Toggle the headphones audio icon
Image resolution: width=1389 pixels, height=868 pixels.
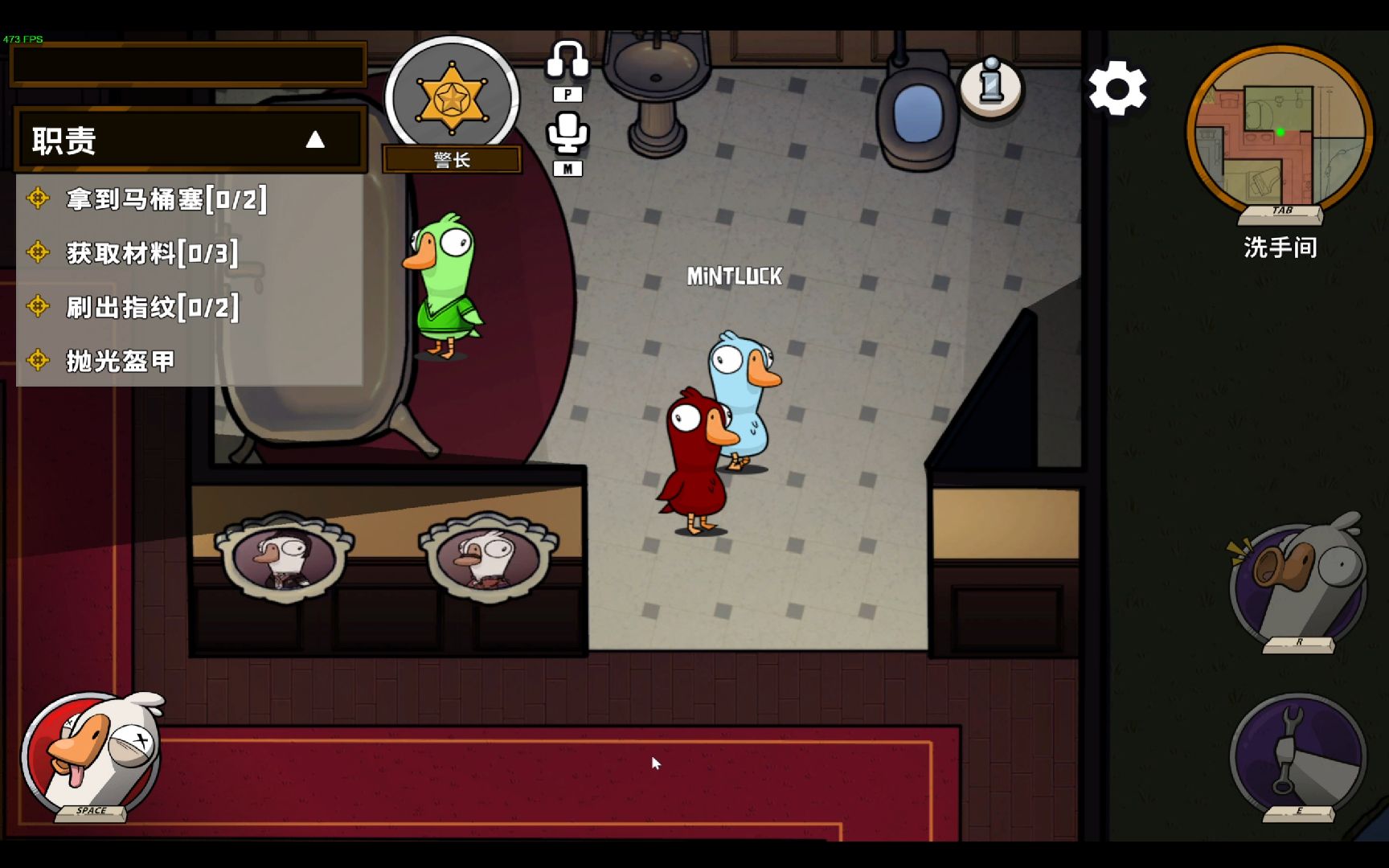567,60
